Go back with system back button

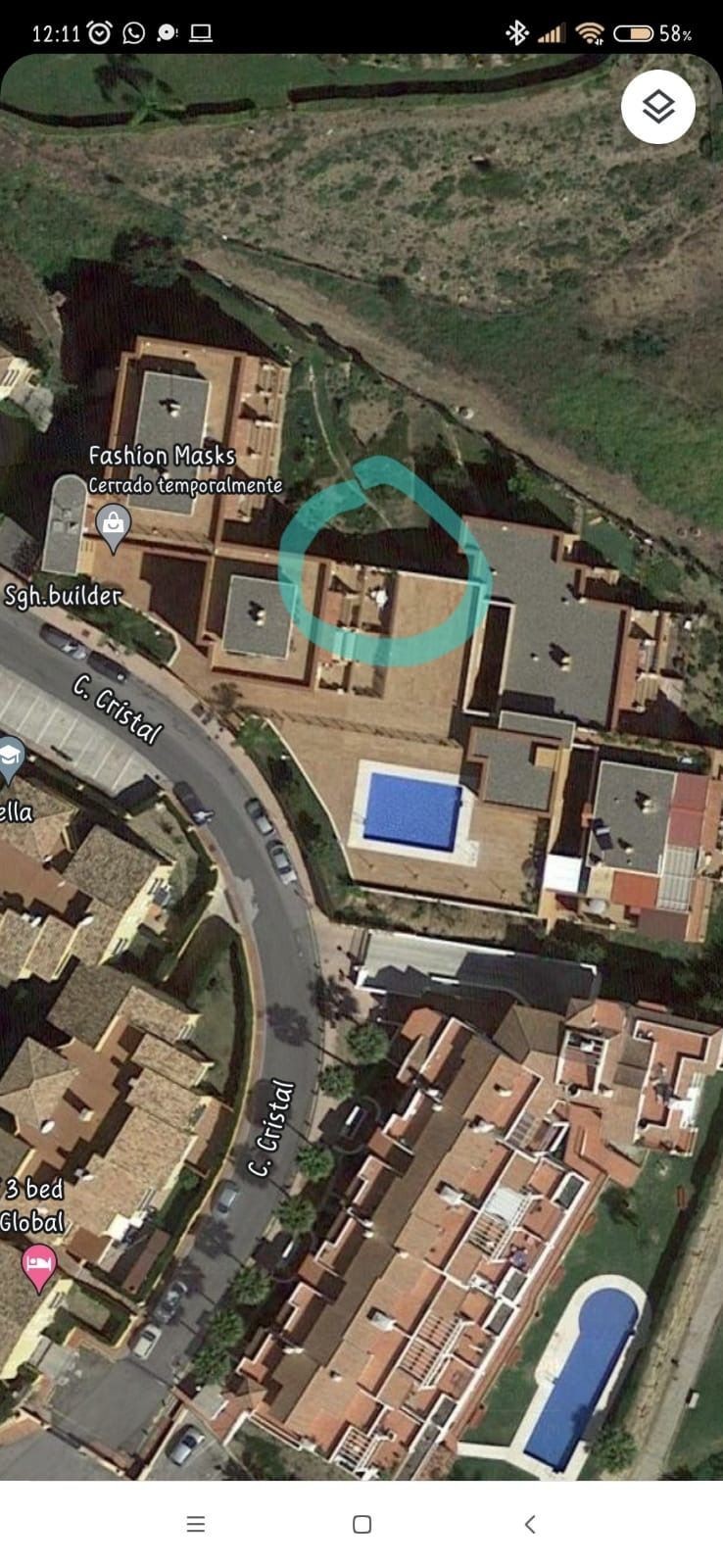coord(530,1524)
